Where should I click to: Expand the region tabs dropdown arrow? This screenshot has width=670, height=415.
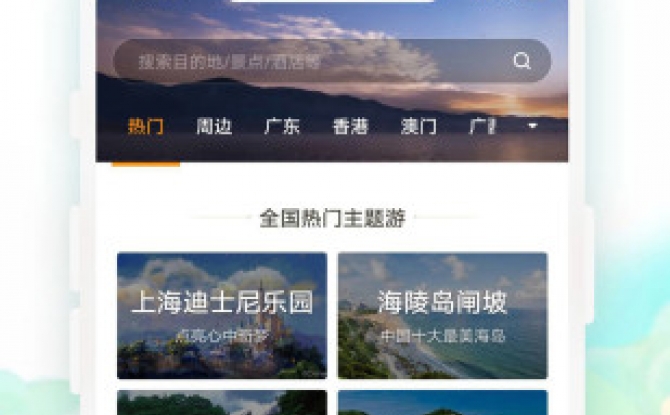point(532,126)
